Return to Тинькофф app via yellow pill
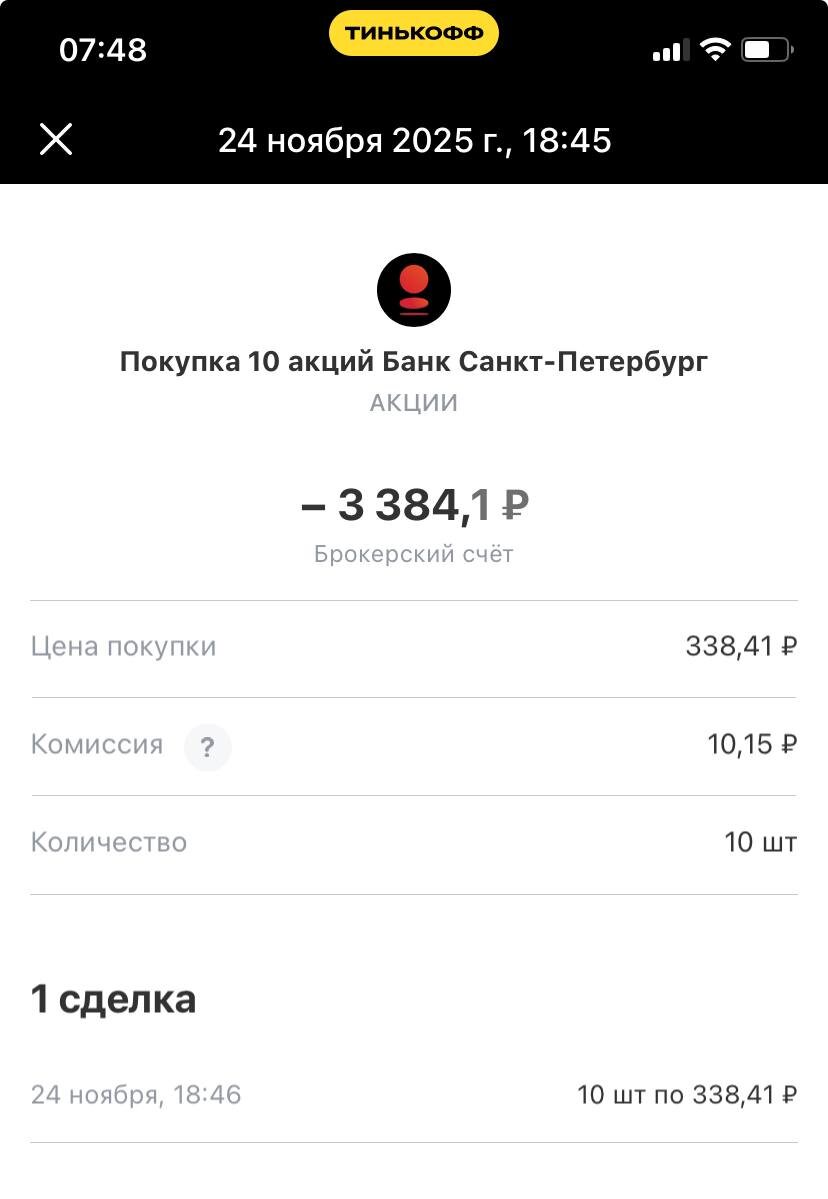The height and width of the screenshot is (1199, 828). tap(414, 33)
